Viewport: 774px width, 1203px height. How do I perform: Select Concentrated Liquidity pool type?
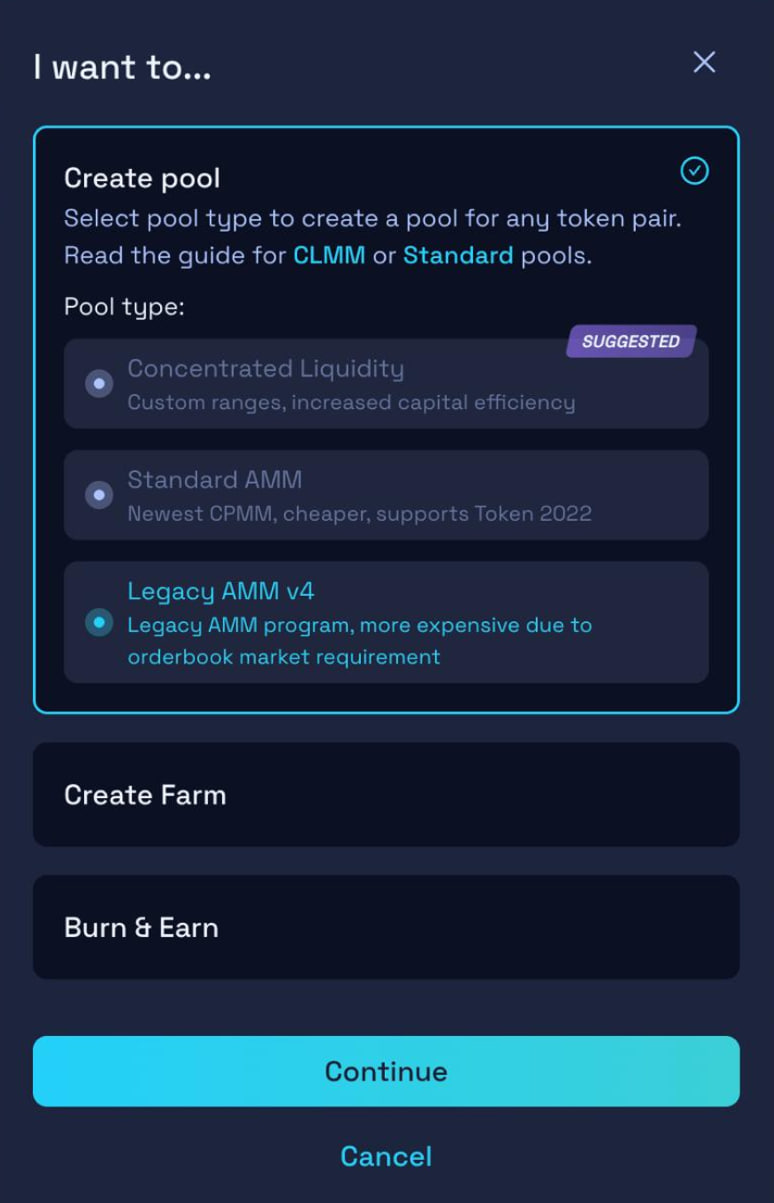click(99, 384)
